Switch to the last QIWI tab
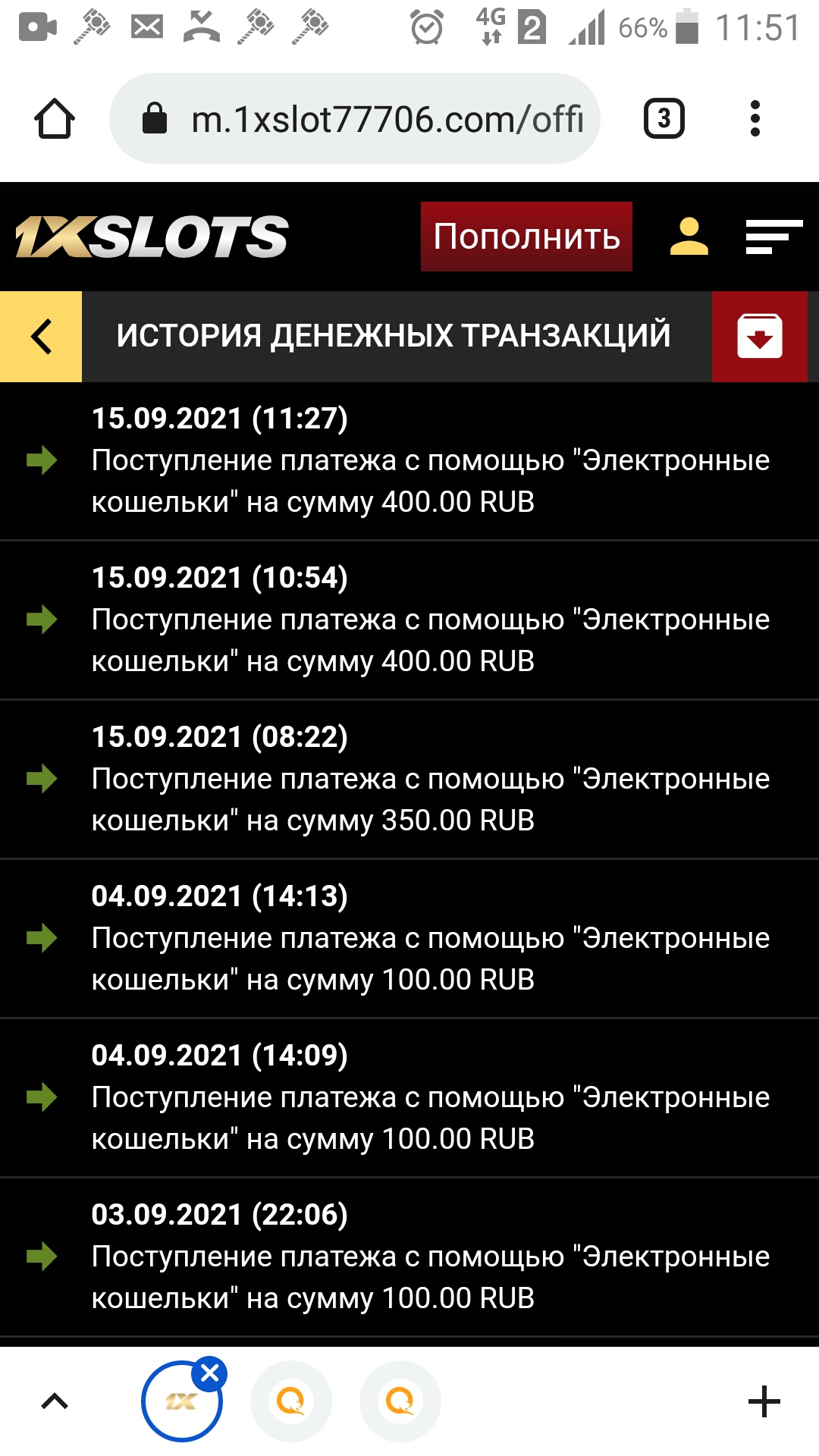Screen dimensions: 819x1456 click(x=400, y=1401)
